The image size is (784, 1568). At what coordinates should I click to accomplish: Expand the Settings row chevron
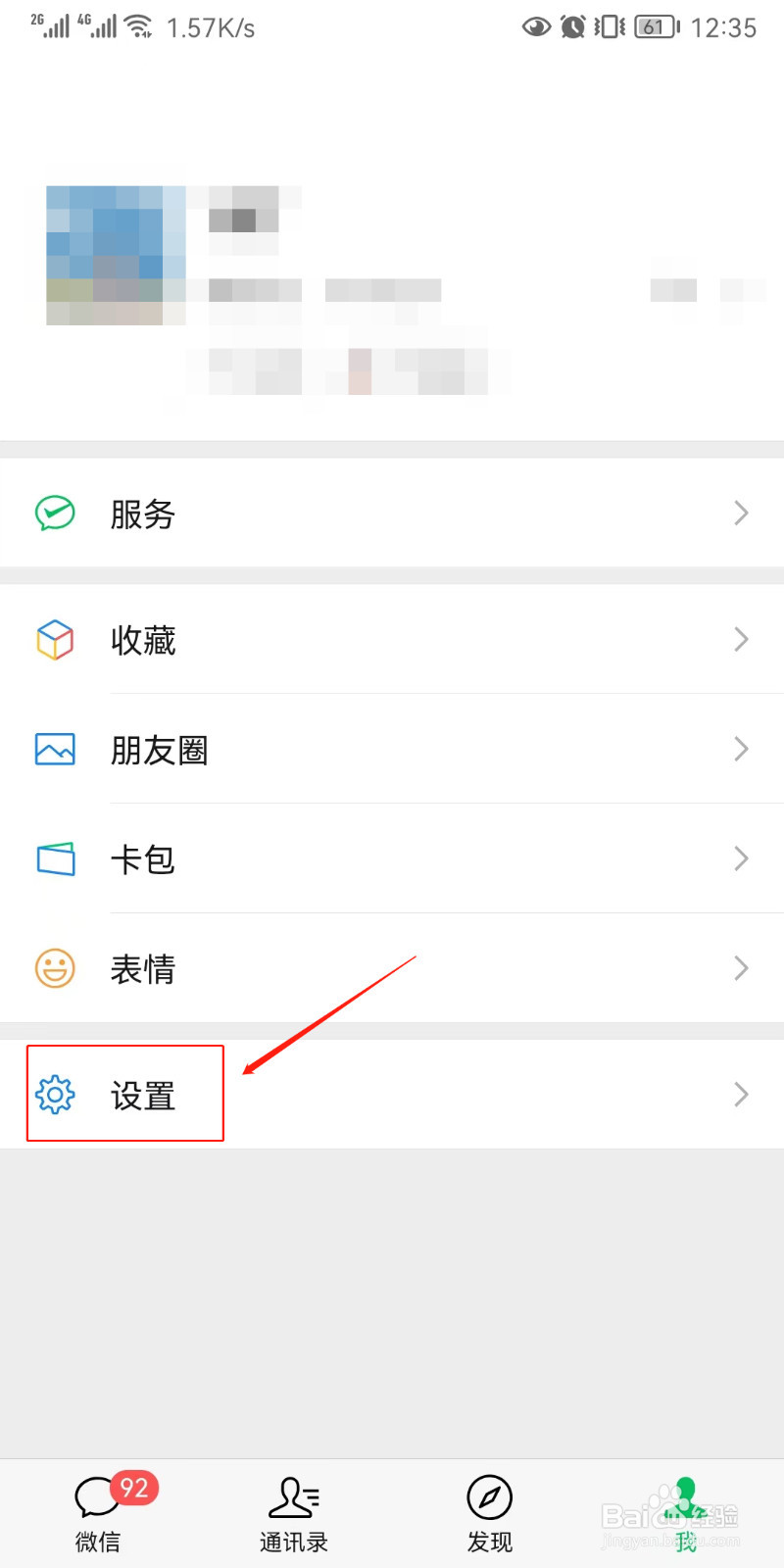coord(742,1095)
